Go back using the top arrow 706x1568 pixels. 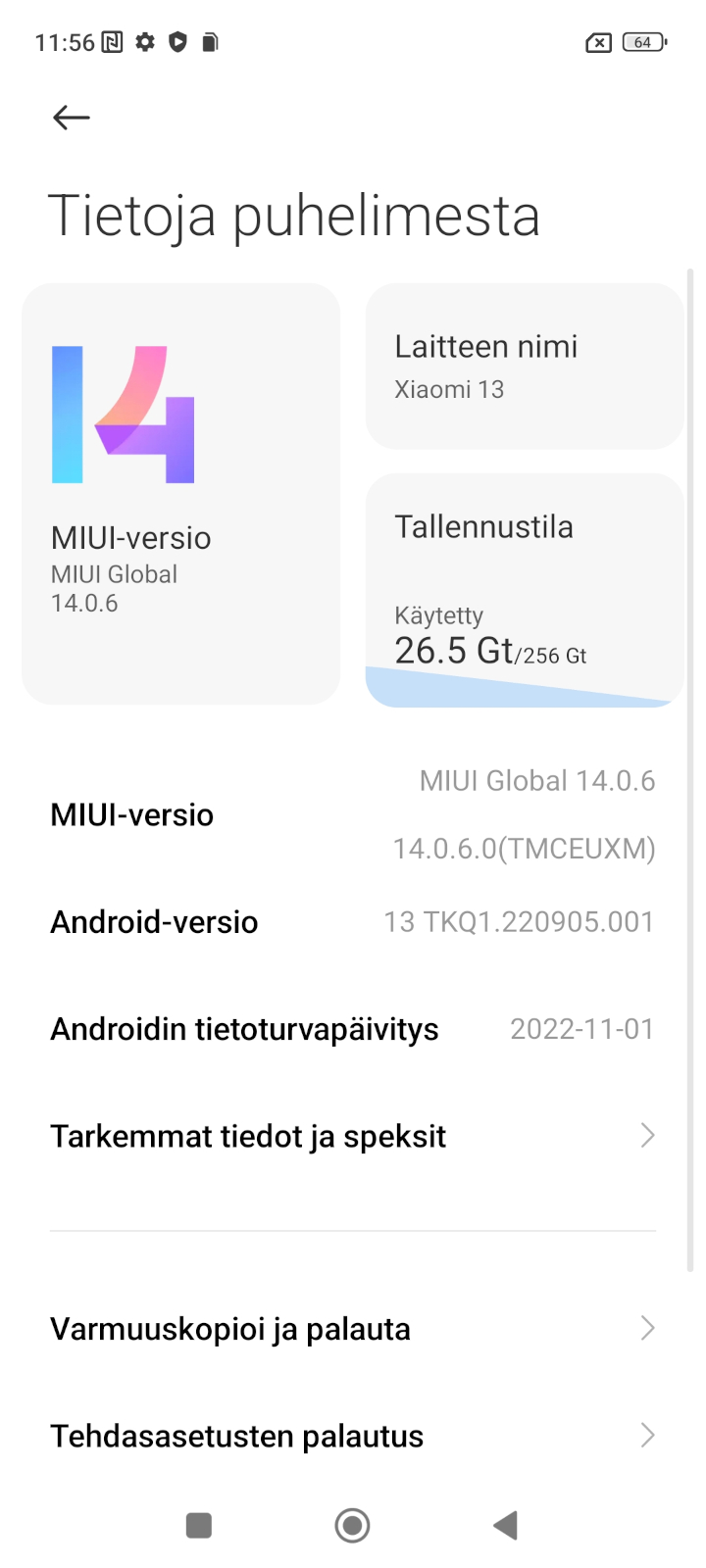pos(71,118)
